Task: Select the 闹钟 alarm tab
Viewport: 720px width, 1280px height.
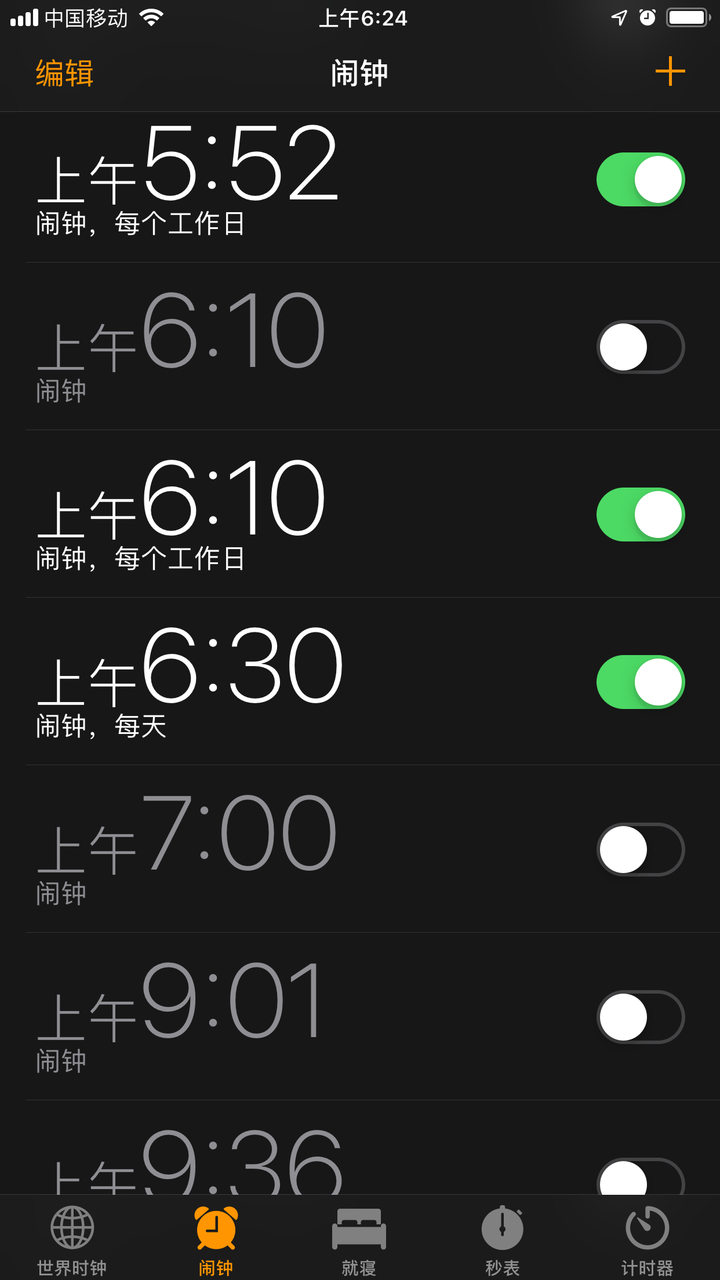Action: click(x=216, y=1240)
